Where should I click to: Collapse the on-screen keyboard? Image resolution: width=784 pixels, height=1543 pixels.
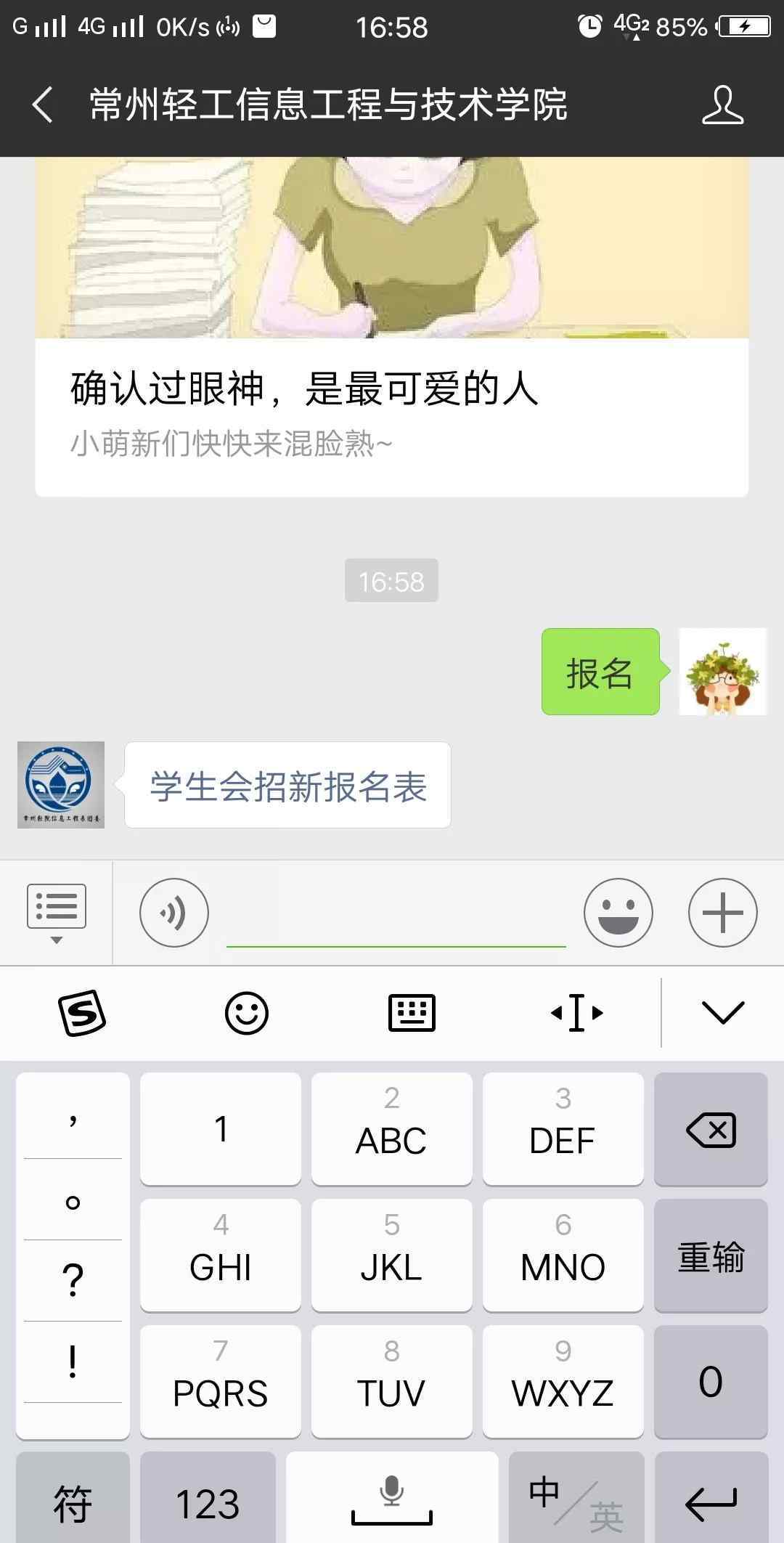[x=723, y=1012]
